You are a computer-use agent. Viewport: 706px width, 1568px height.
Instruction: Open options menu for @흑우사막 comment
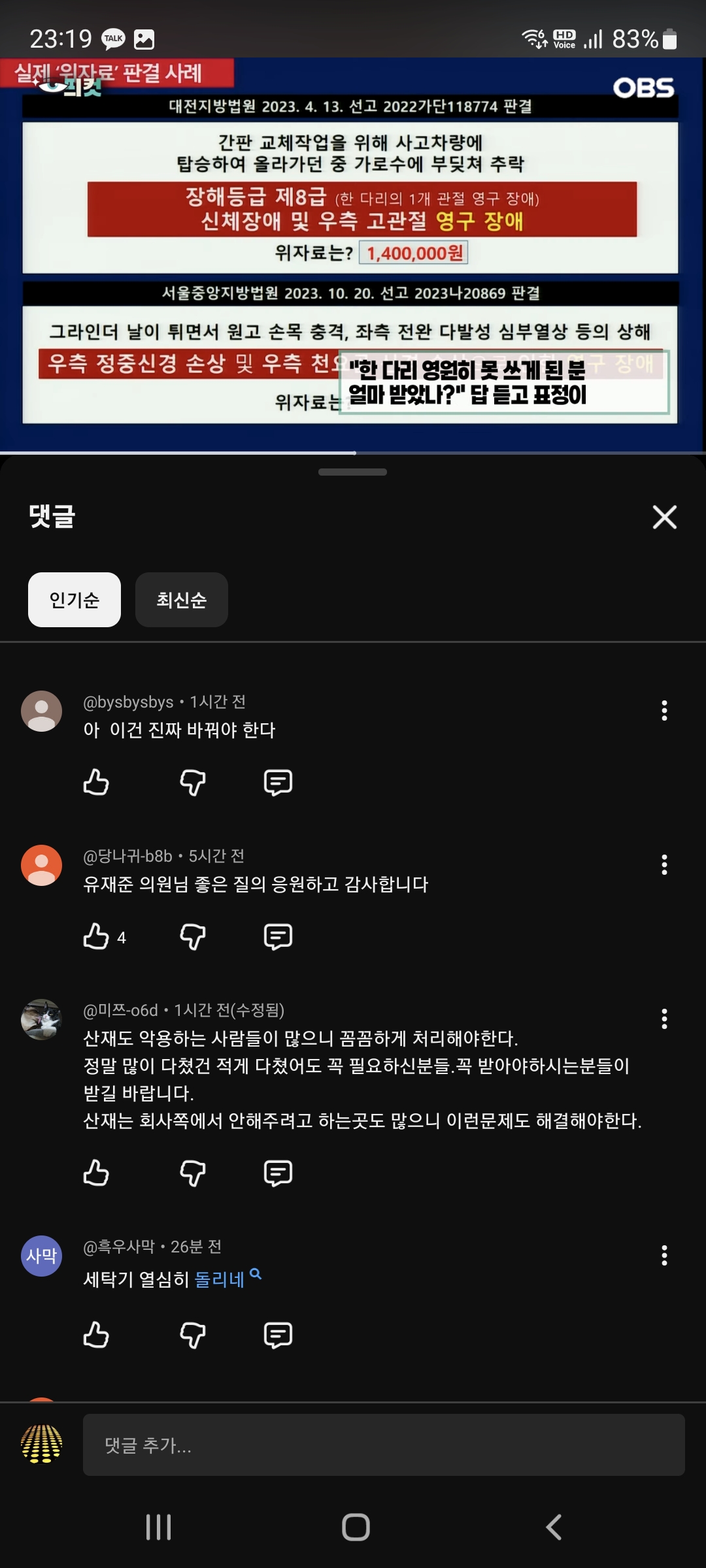tap(664, 1255)
